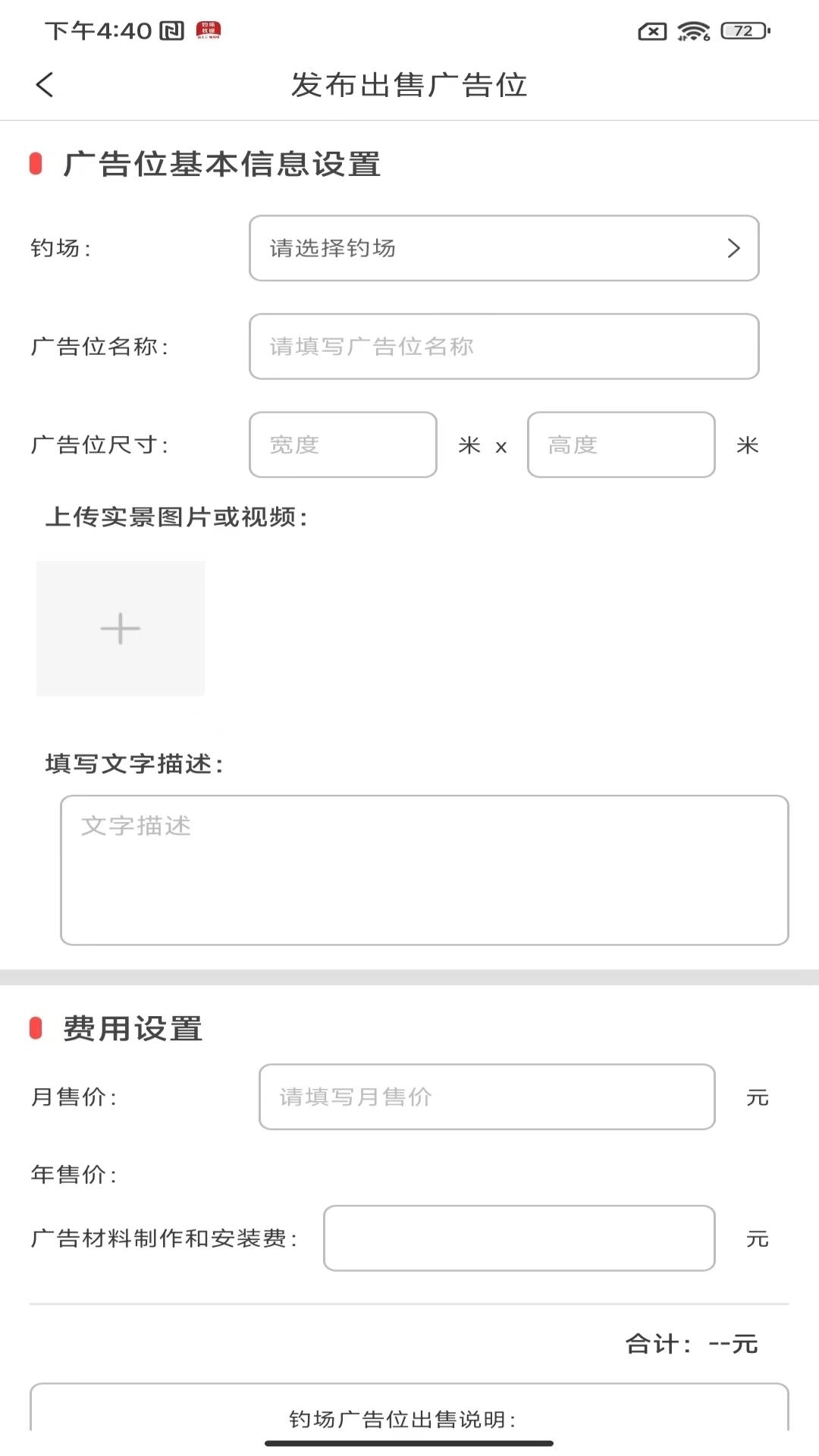Image resolution: width=819 pixels, height=1456 pixels.
Task: Click the 宽度 width field
Action: coord(342,445)
